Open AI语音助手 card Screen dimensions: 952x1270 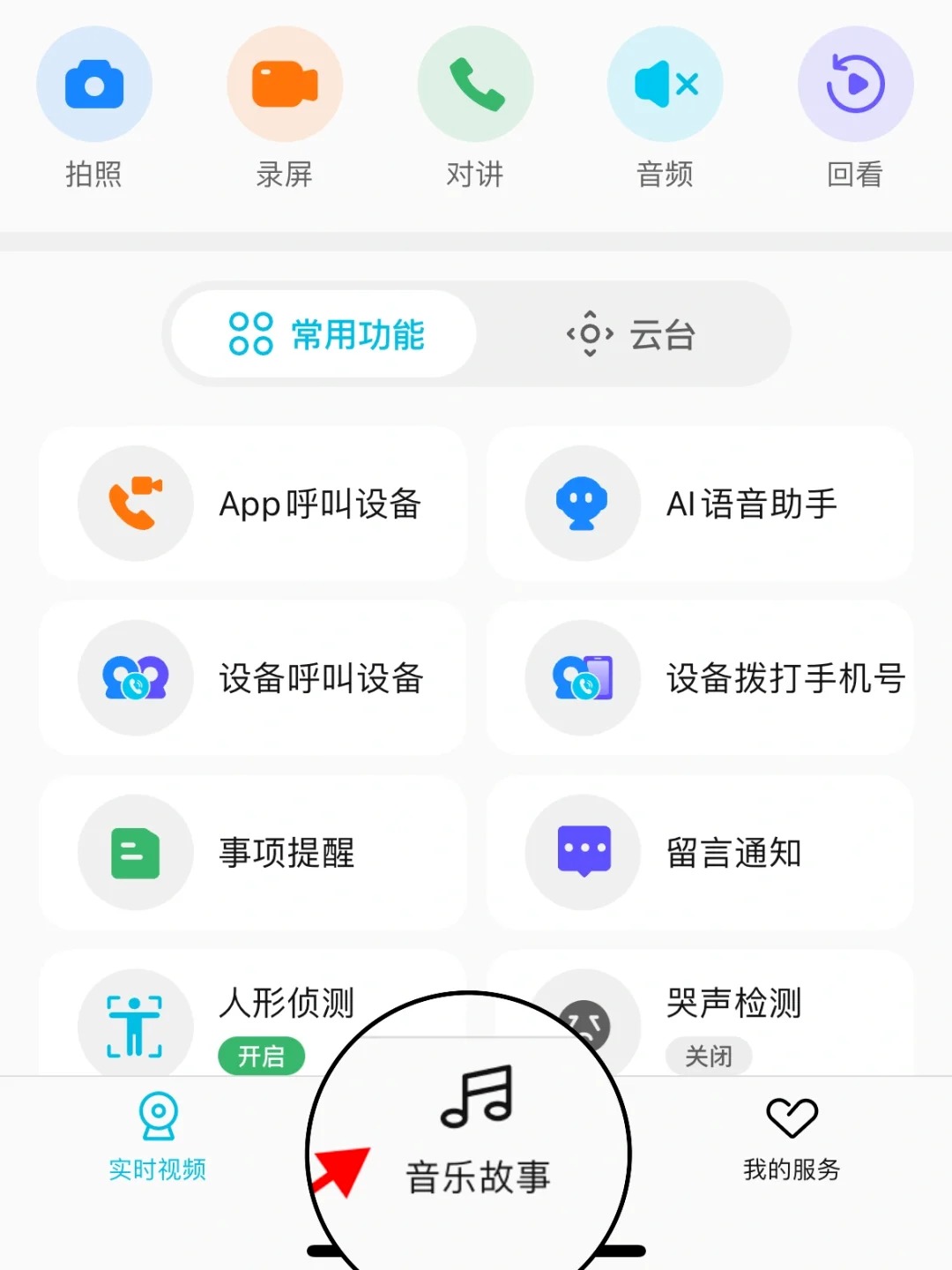pyautogui.click(x=700, y=504)
